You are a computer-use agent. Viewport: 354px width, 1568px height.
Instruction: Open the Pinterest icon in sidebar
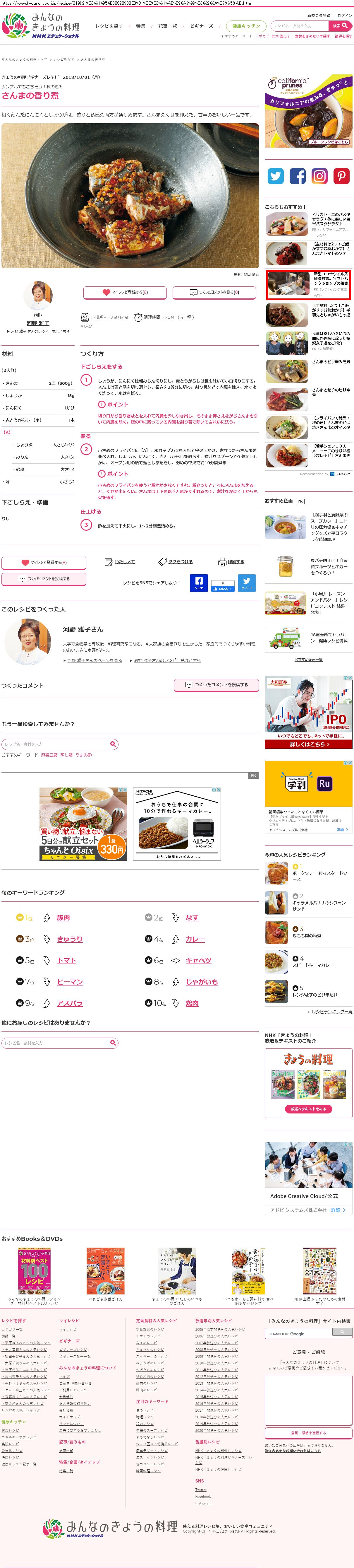coord(341,176)
